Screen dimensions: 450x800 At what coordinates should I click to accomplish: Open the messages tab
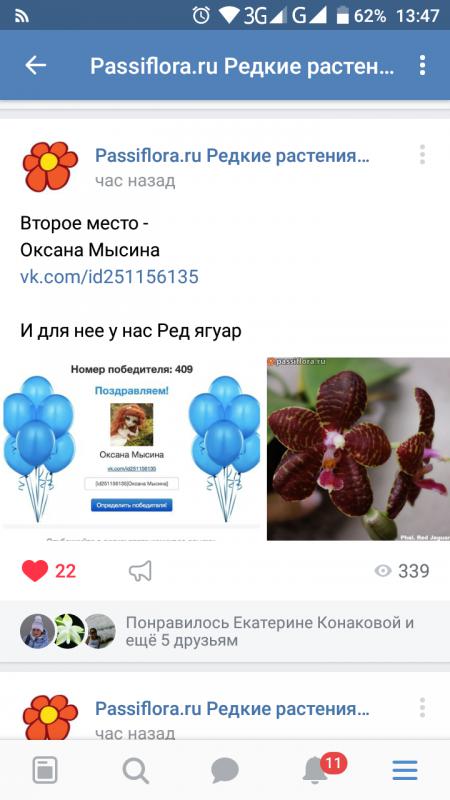(x=225, y=770)
